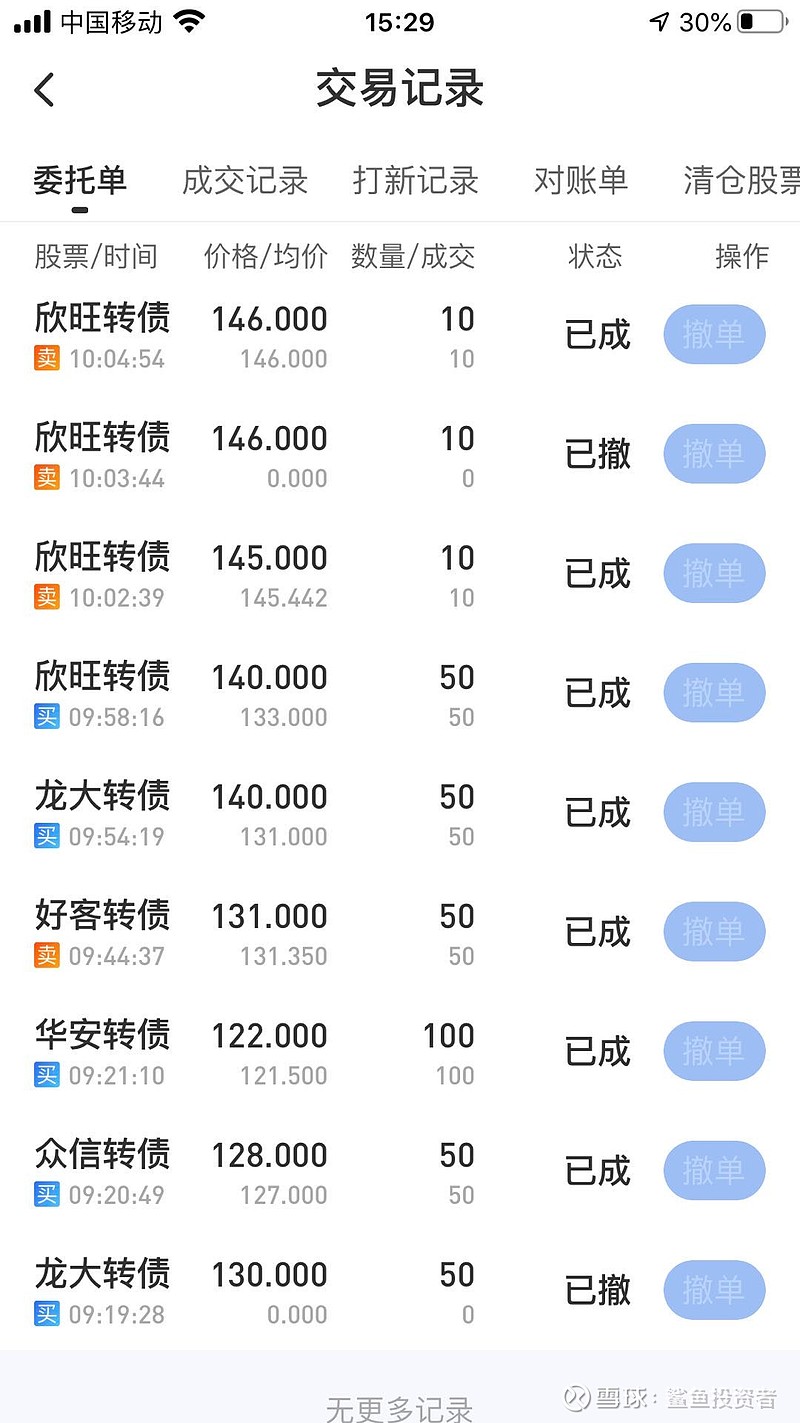Select the 委托单 tab
This screenshot has height=1423, width=800.
click(x=80, y=181)
